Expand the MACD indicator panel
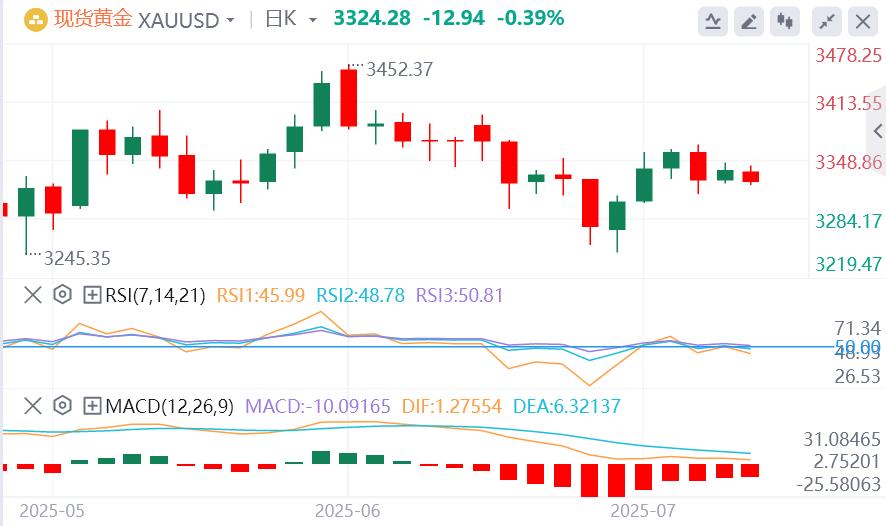The width and height of the screenshot is (886, 526). 92,406
